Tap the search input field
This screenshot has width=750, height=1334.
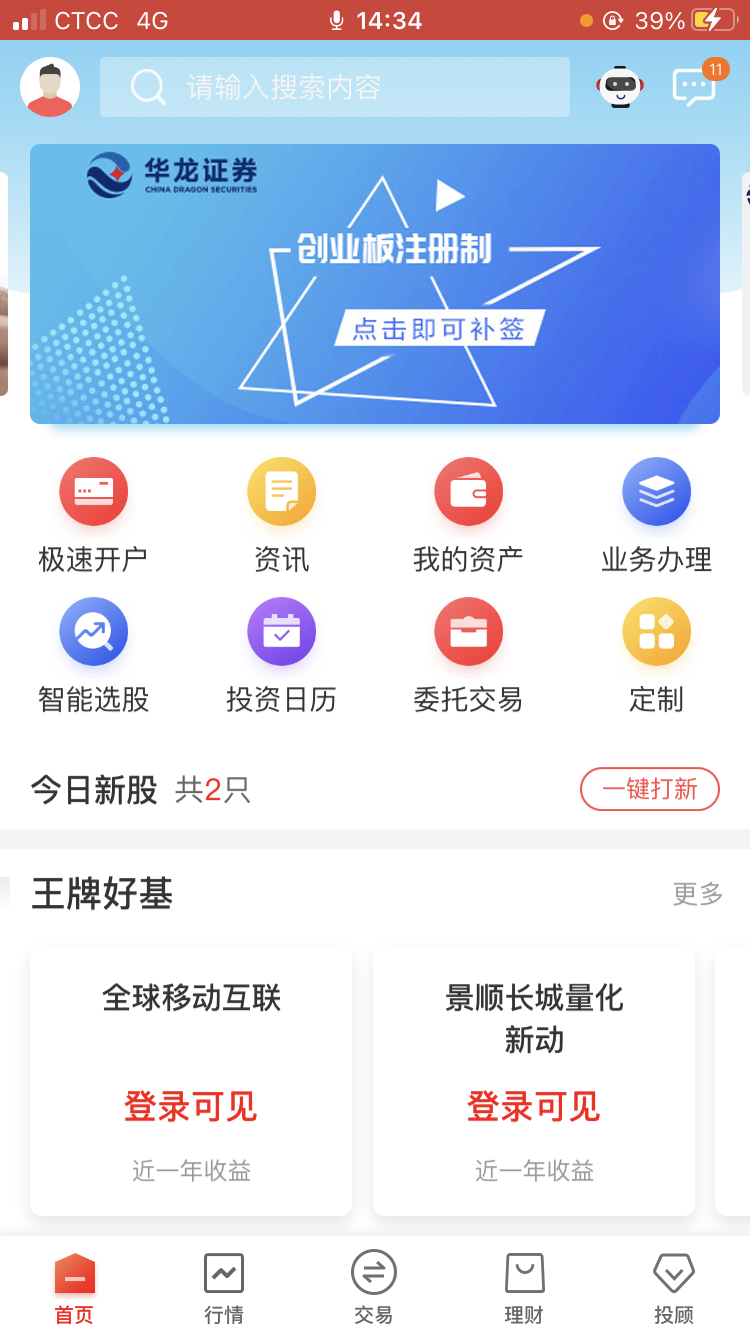tap(334, 86)
